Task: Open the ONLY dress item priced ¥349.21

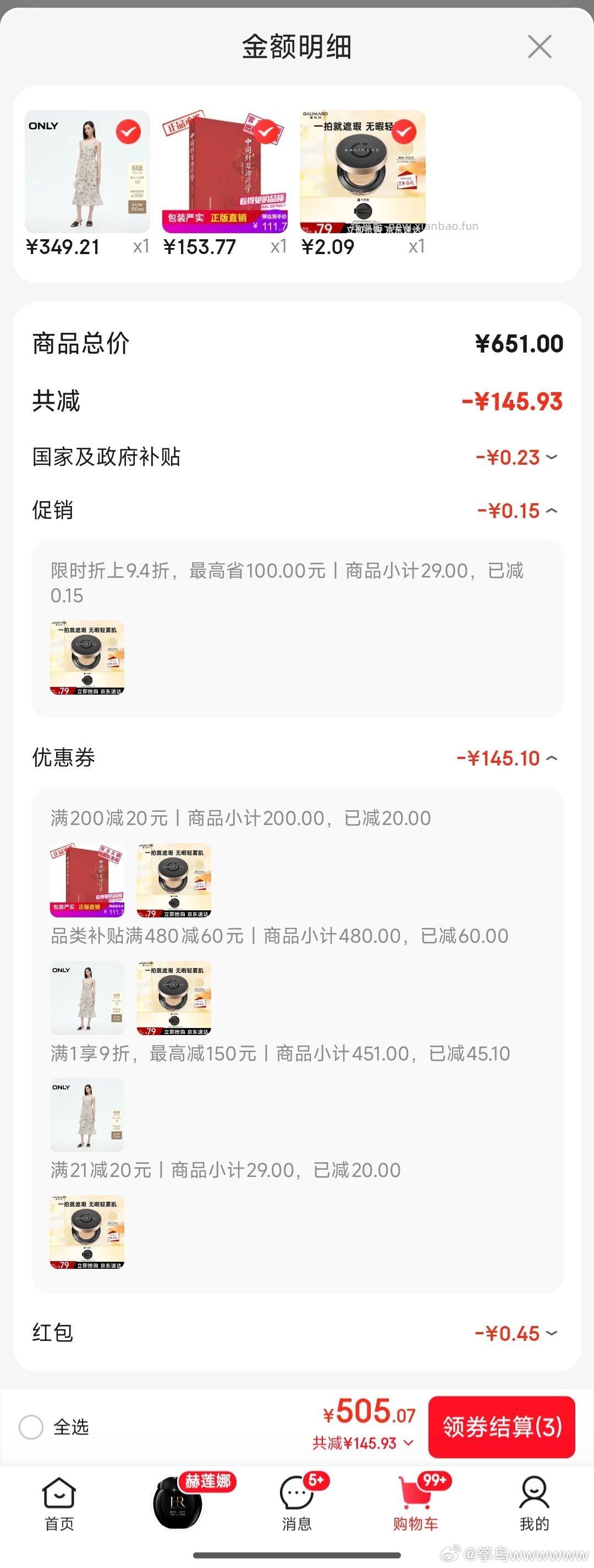Action: (87, 172)
